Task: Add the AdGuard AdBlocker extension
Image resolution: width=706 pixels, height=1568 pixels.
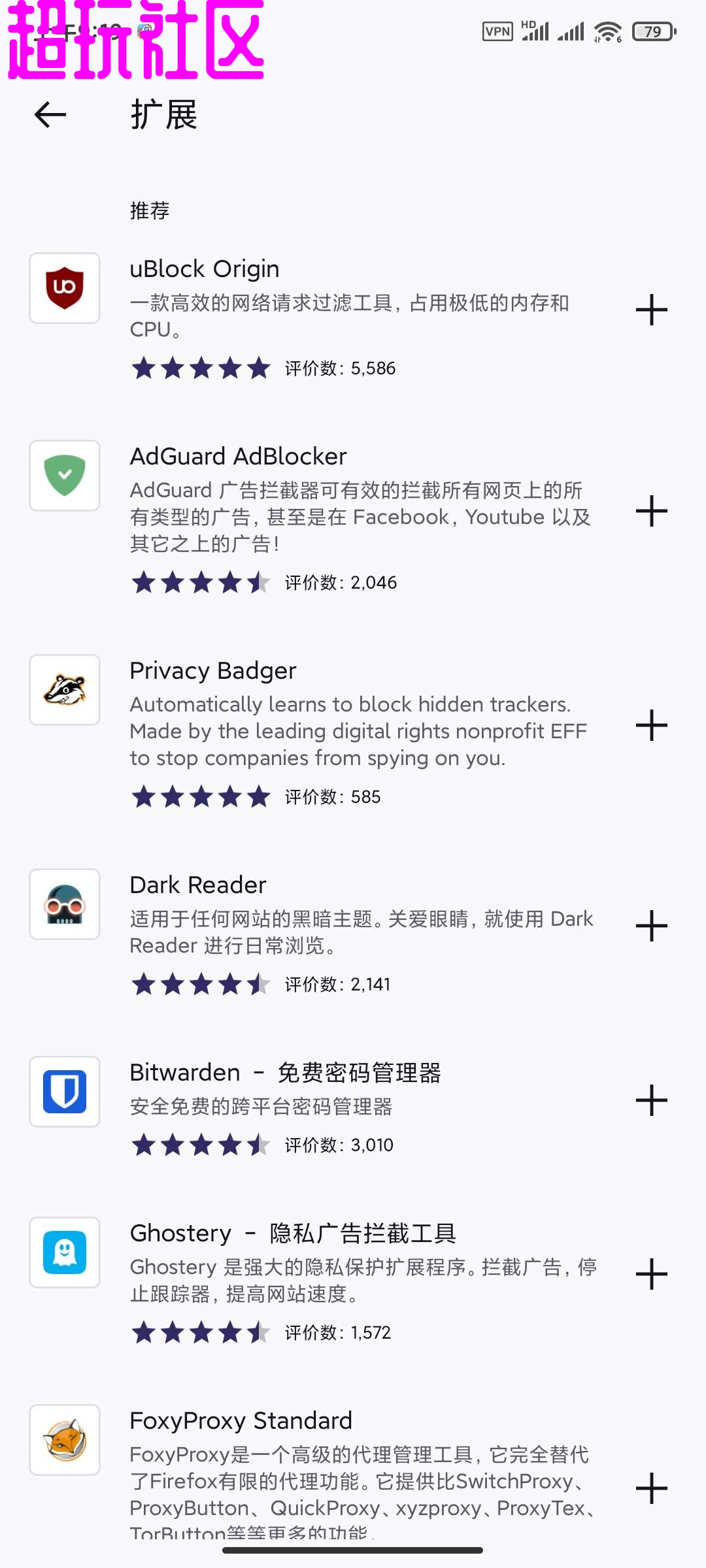Action: point(651,511)
